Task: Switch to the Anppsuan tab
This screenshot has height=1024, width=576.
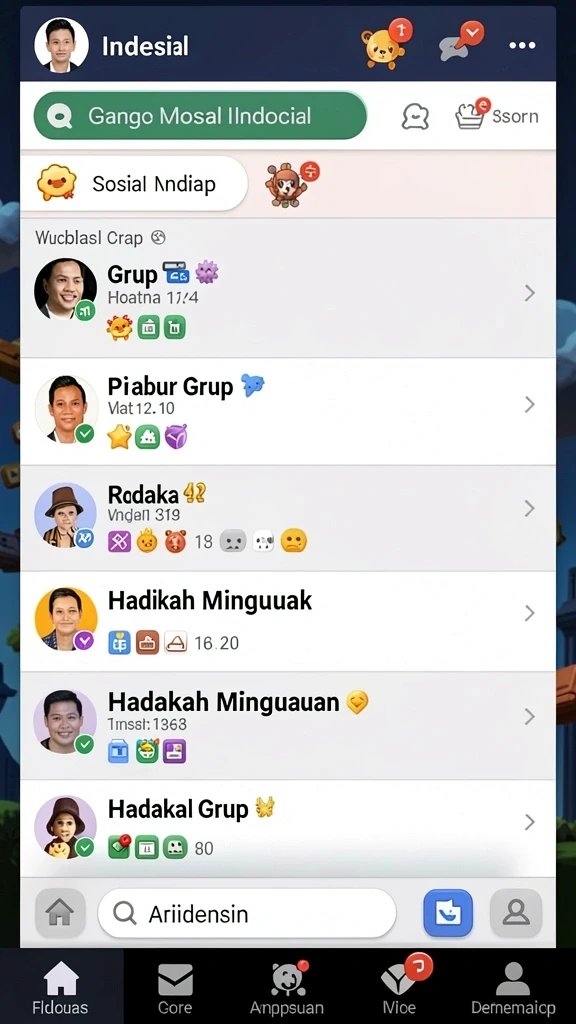Action: click(287, 988)
